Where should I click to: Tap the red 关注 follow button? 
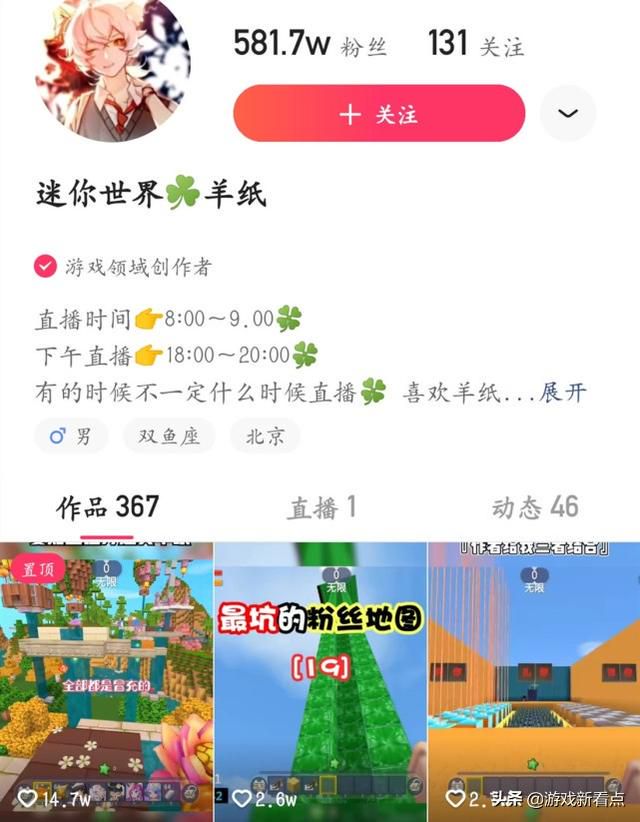pos(378,113)
